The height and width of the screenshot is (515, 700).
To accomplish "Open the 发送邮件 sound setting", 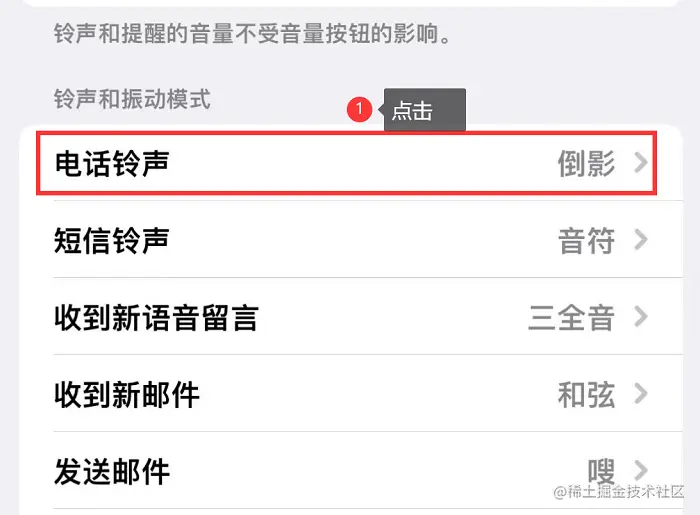I will pos(351,470).
